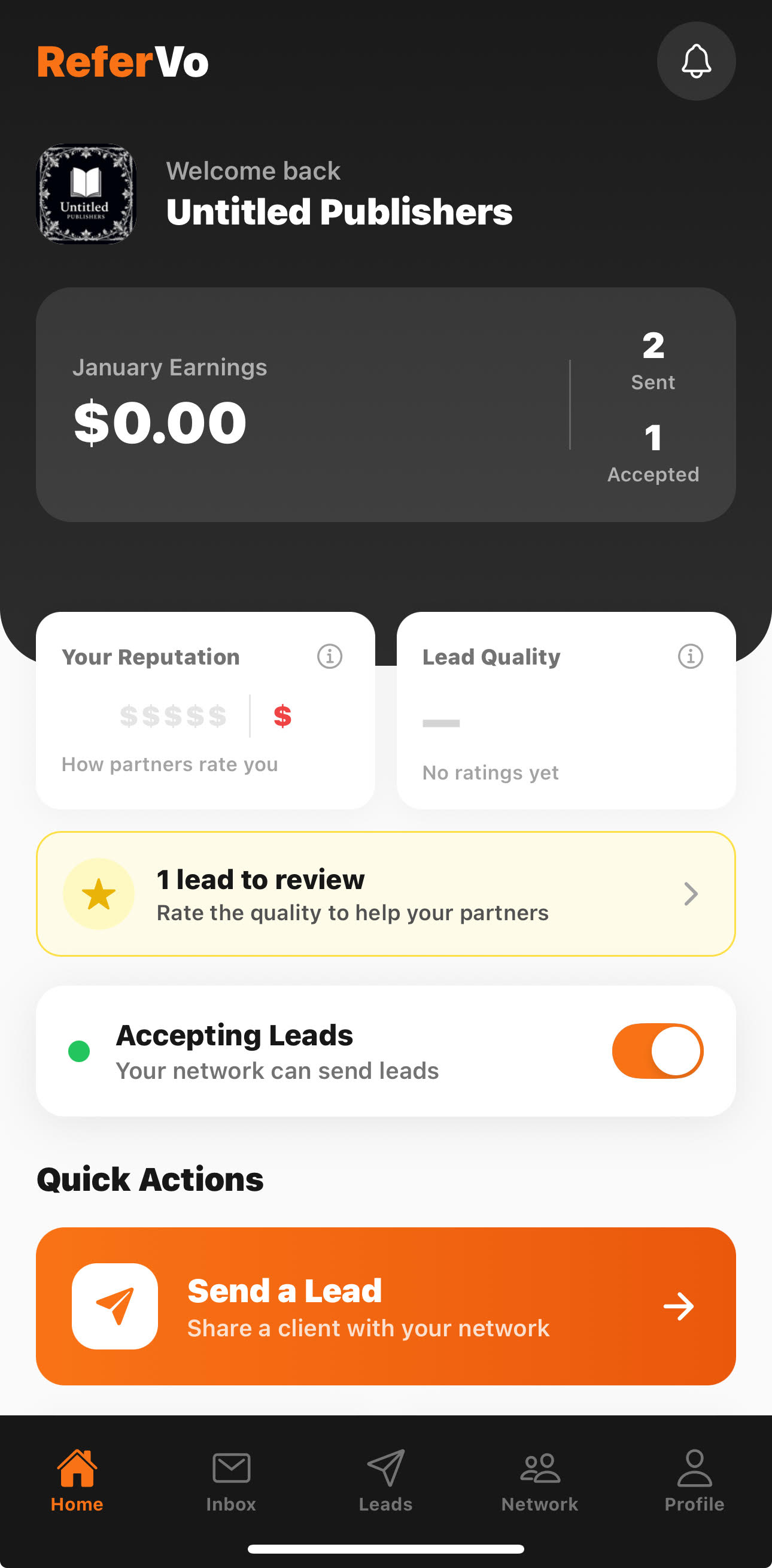Tap the Untitled Publishers avatar image
This screenshot has width=772, height=1568.
tap(85, 193)
